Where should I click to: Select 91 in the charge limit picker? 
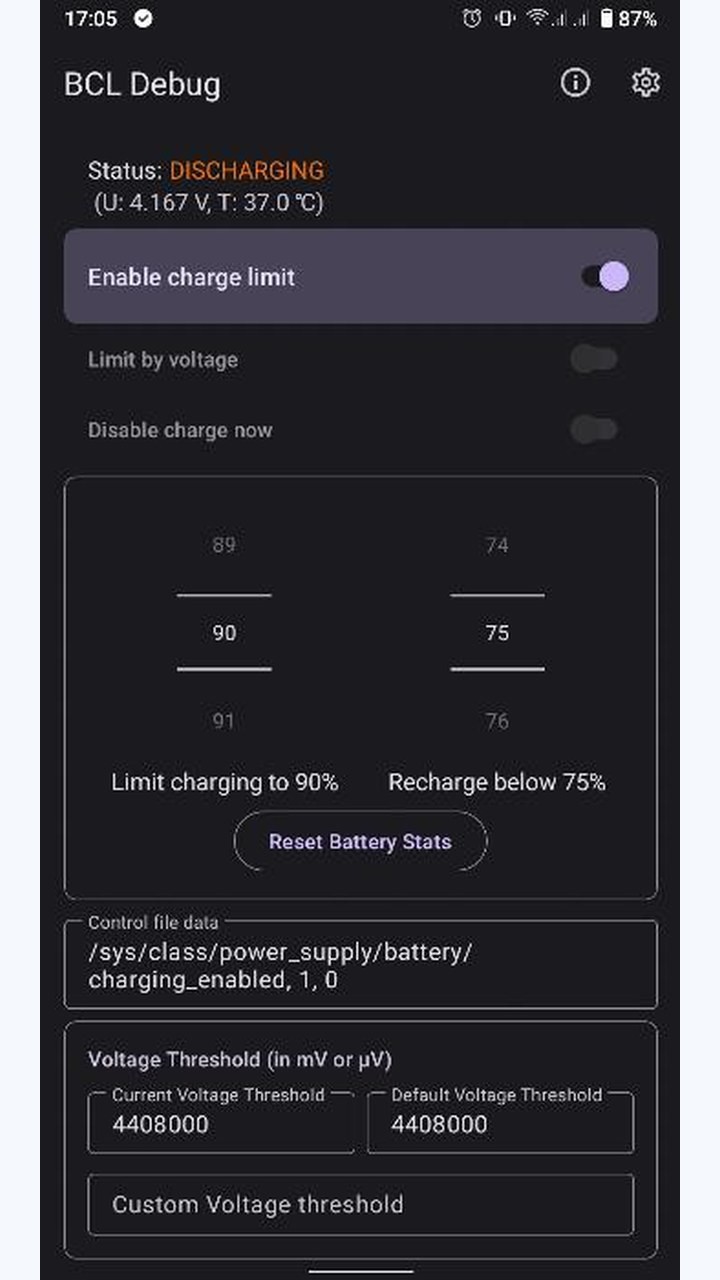point(224,721)
